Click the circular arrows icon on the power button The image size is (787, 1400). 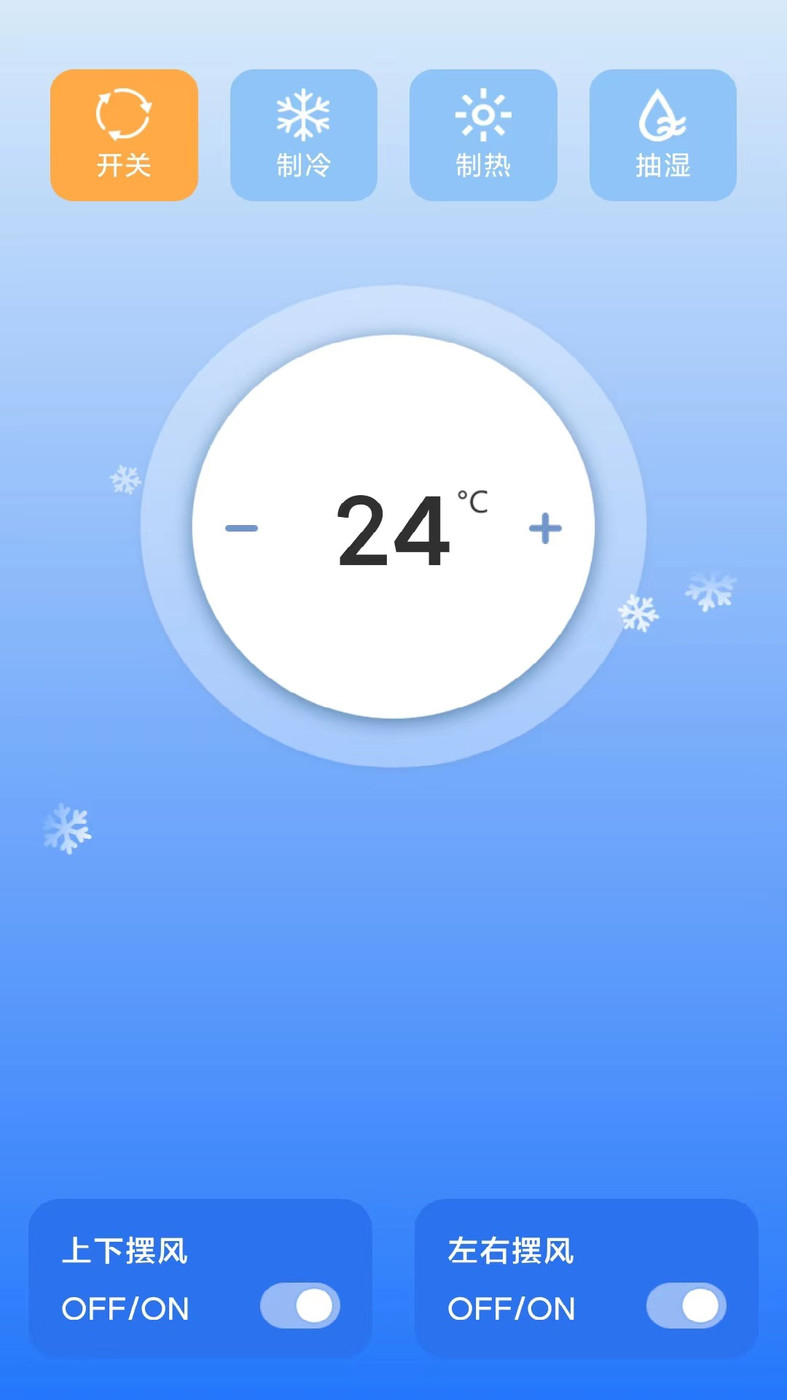click(x=123, y=114)
